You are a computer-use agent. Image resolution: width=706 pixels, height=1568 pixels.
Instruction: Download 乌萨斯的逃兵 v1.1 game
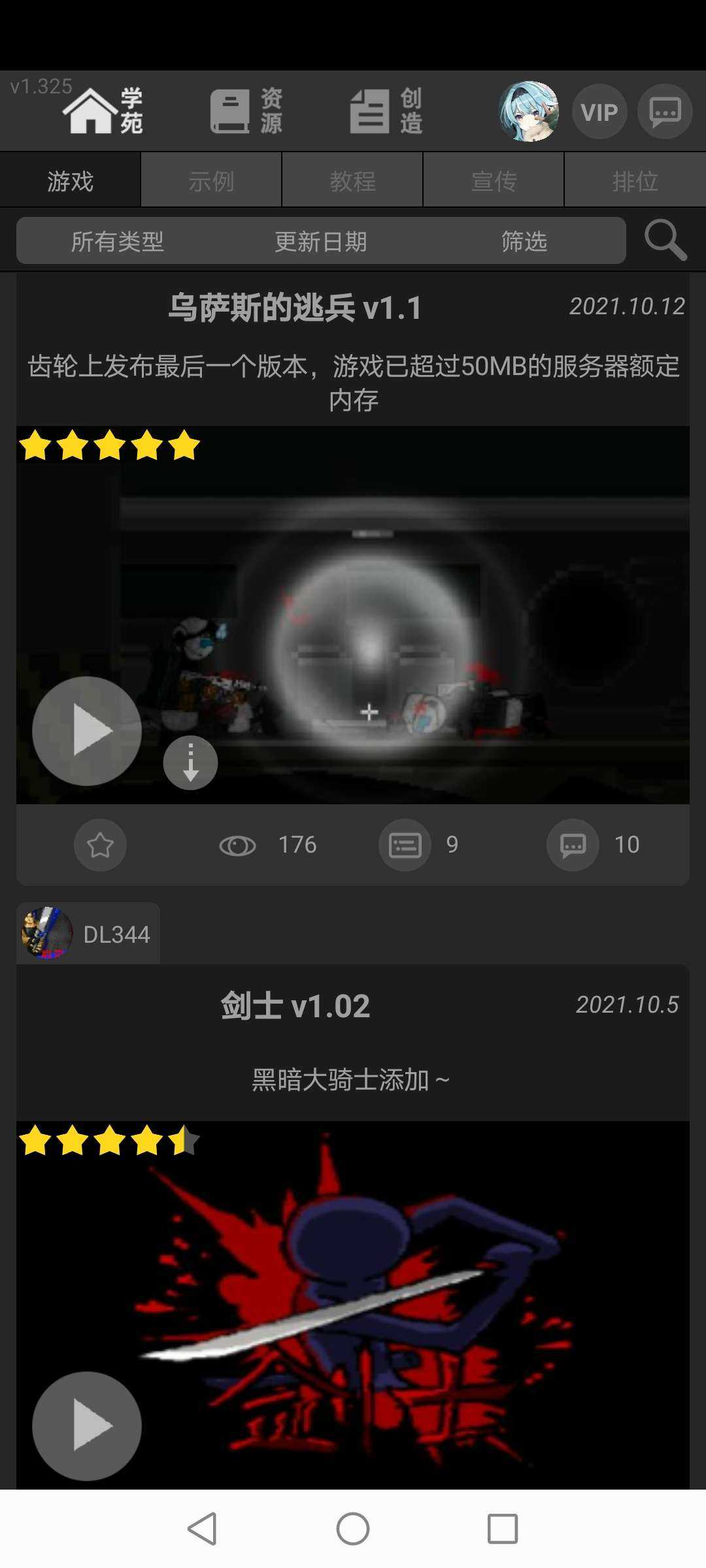(190, 762)
